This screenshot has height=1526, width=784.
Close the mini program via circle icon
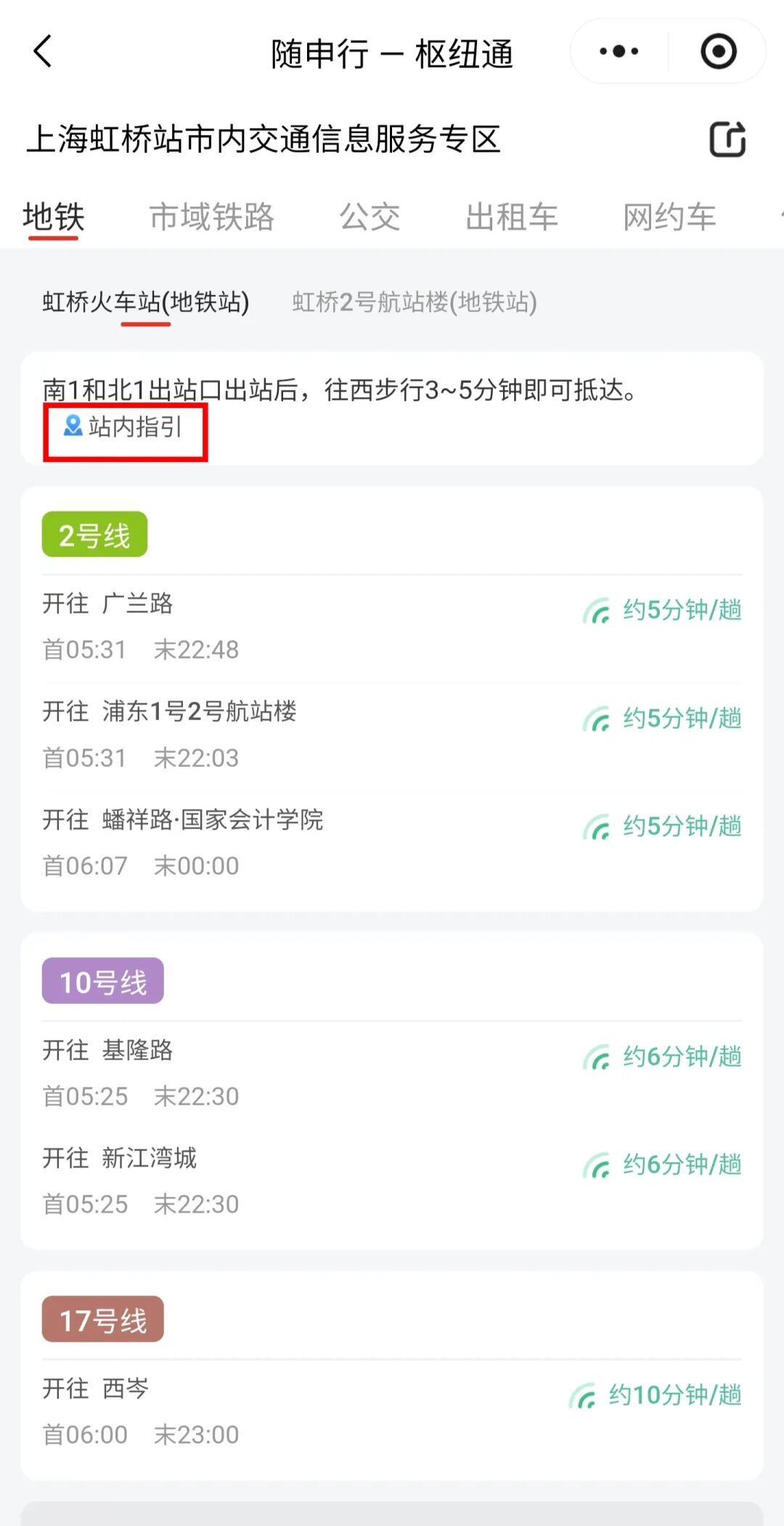(718, 52)
